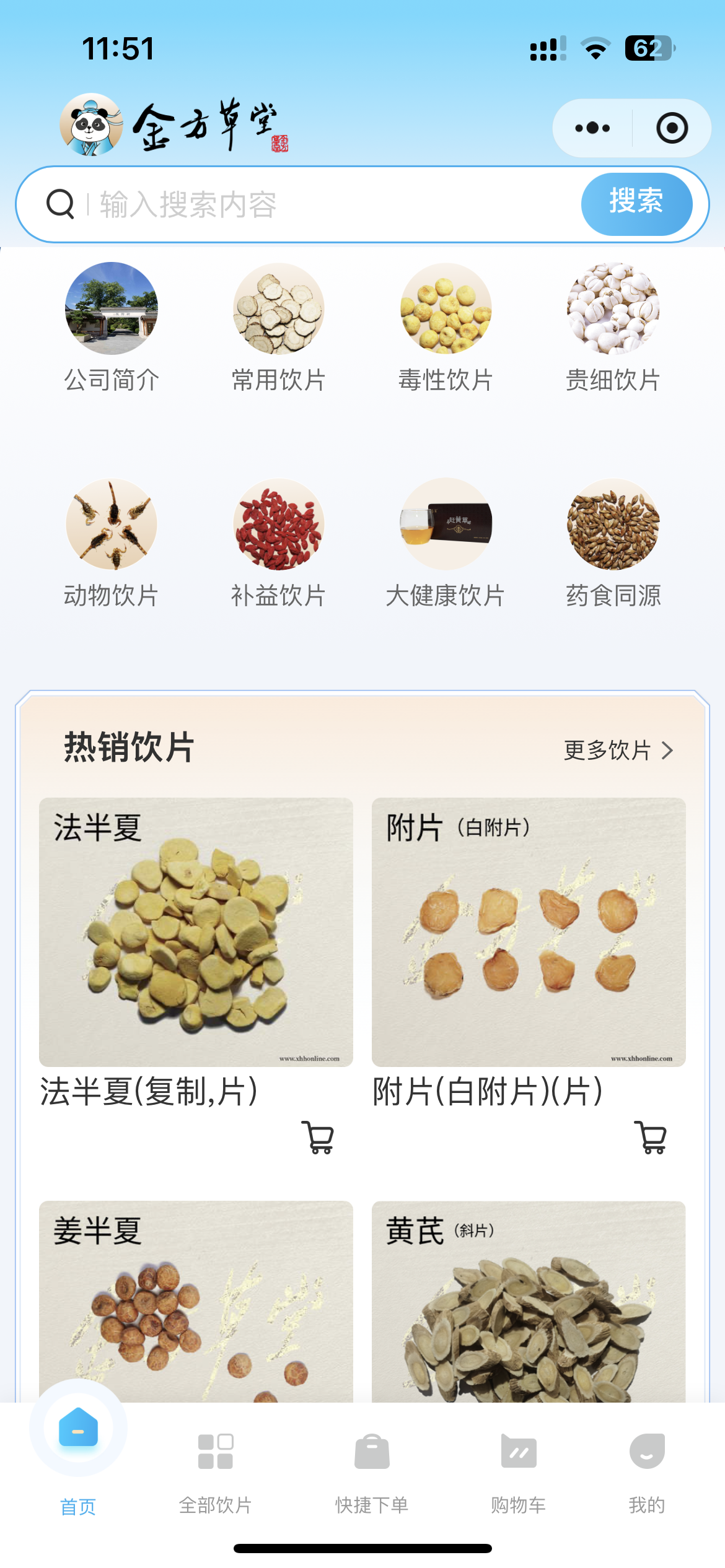Switch to the 全部饮片 tab
The height and width of the screenshot is (1568, 725).
click(x=215, y=1468)
